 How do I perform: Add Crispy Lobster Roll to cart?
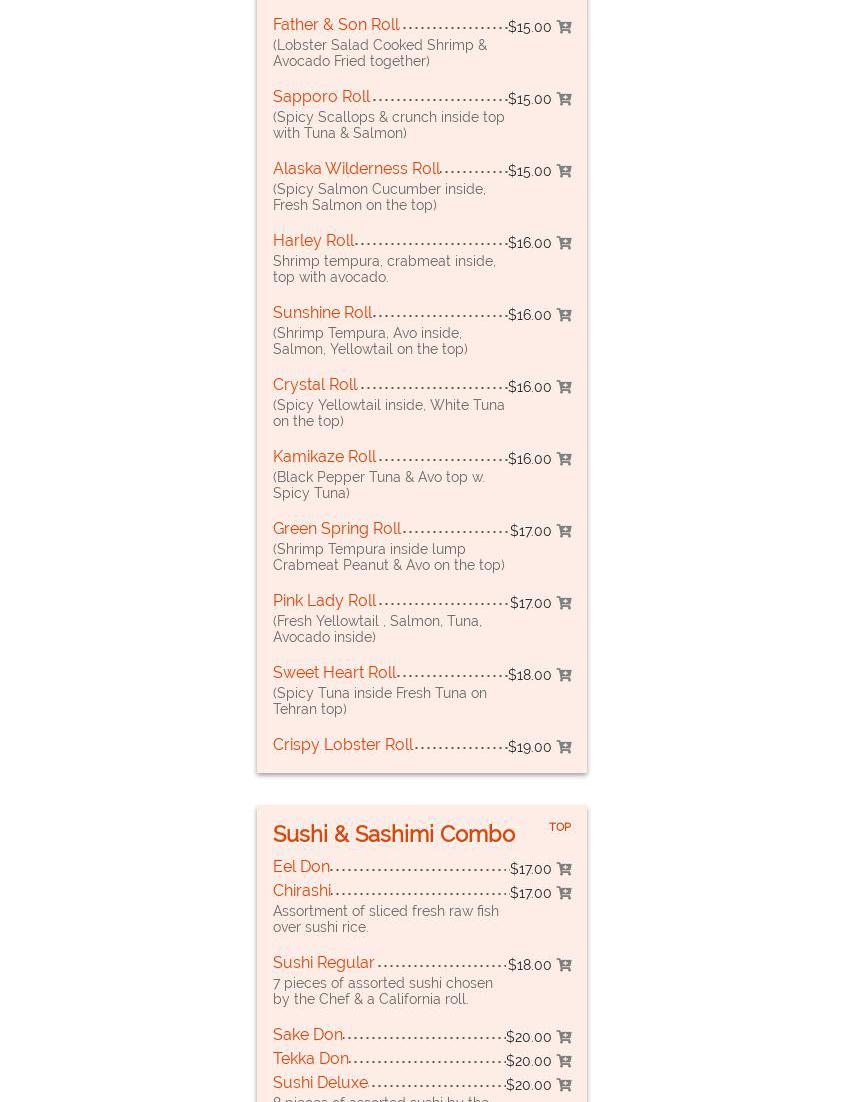(564, 747)
